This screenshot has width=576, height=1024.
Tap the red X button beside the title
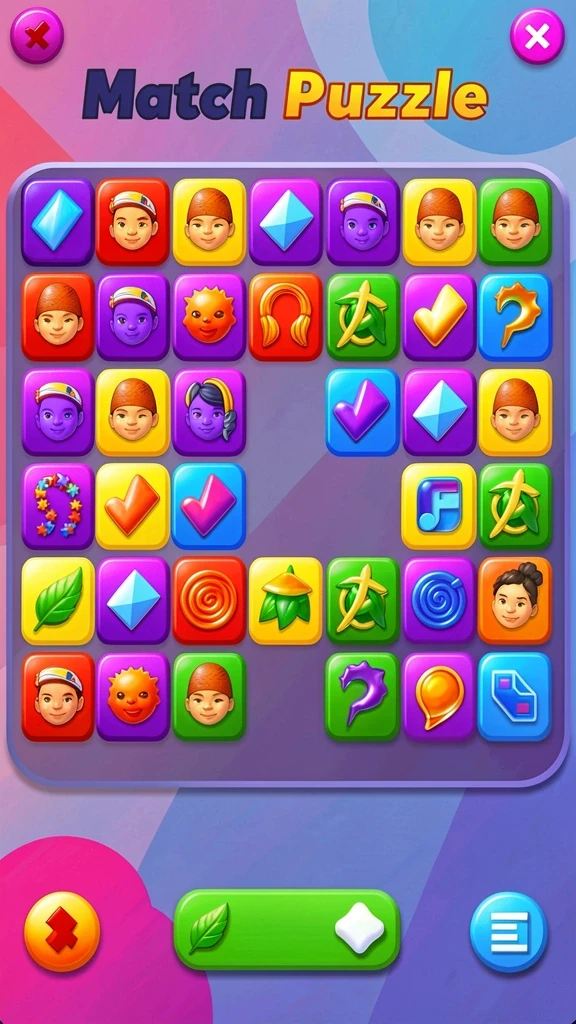(x=37, y=35)
